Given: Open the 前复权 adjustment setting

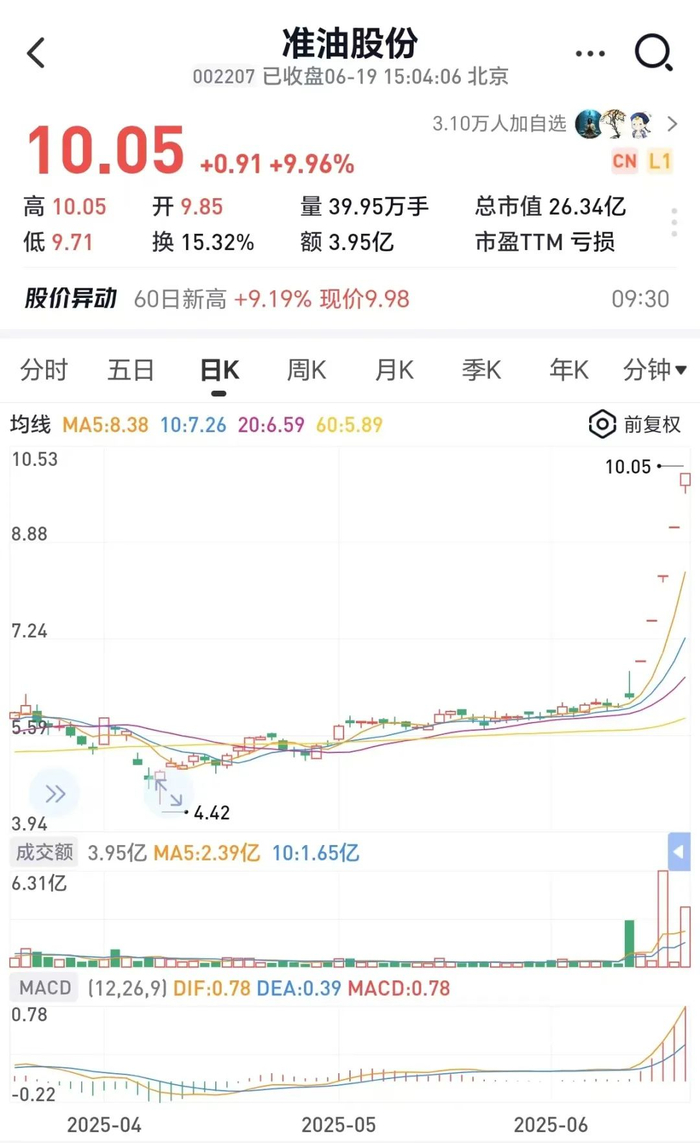Looking at the screenshot, I should [x=636, y=424].
